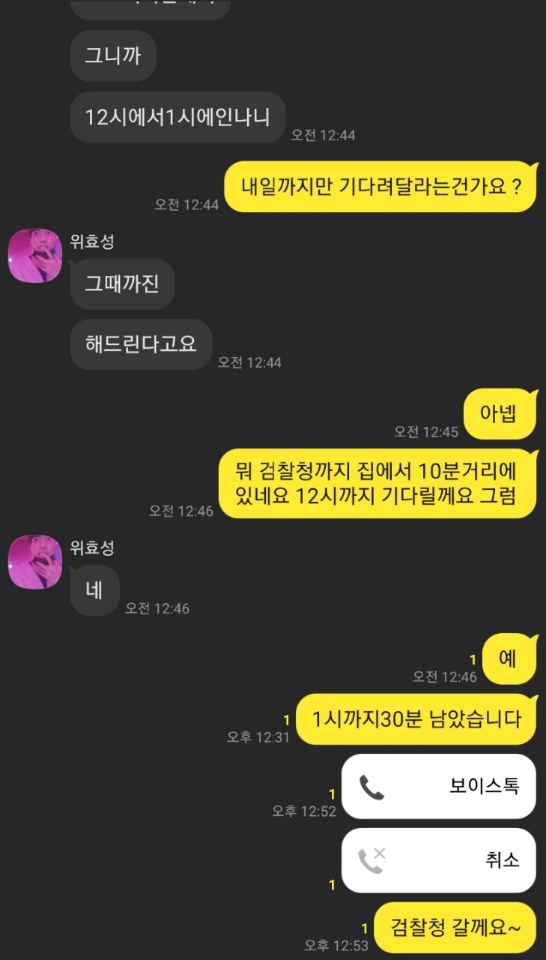
Task: Open 위효성's profile photo above 그때까진
Action: 35,255
